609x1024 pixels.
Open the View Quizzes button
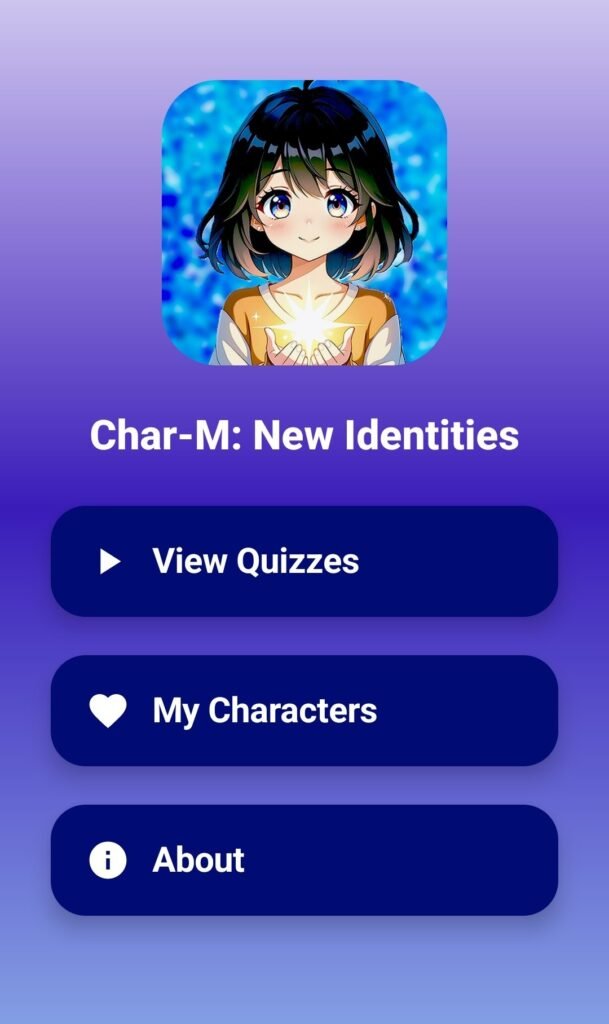coord(304,561)
